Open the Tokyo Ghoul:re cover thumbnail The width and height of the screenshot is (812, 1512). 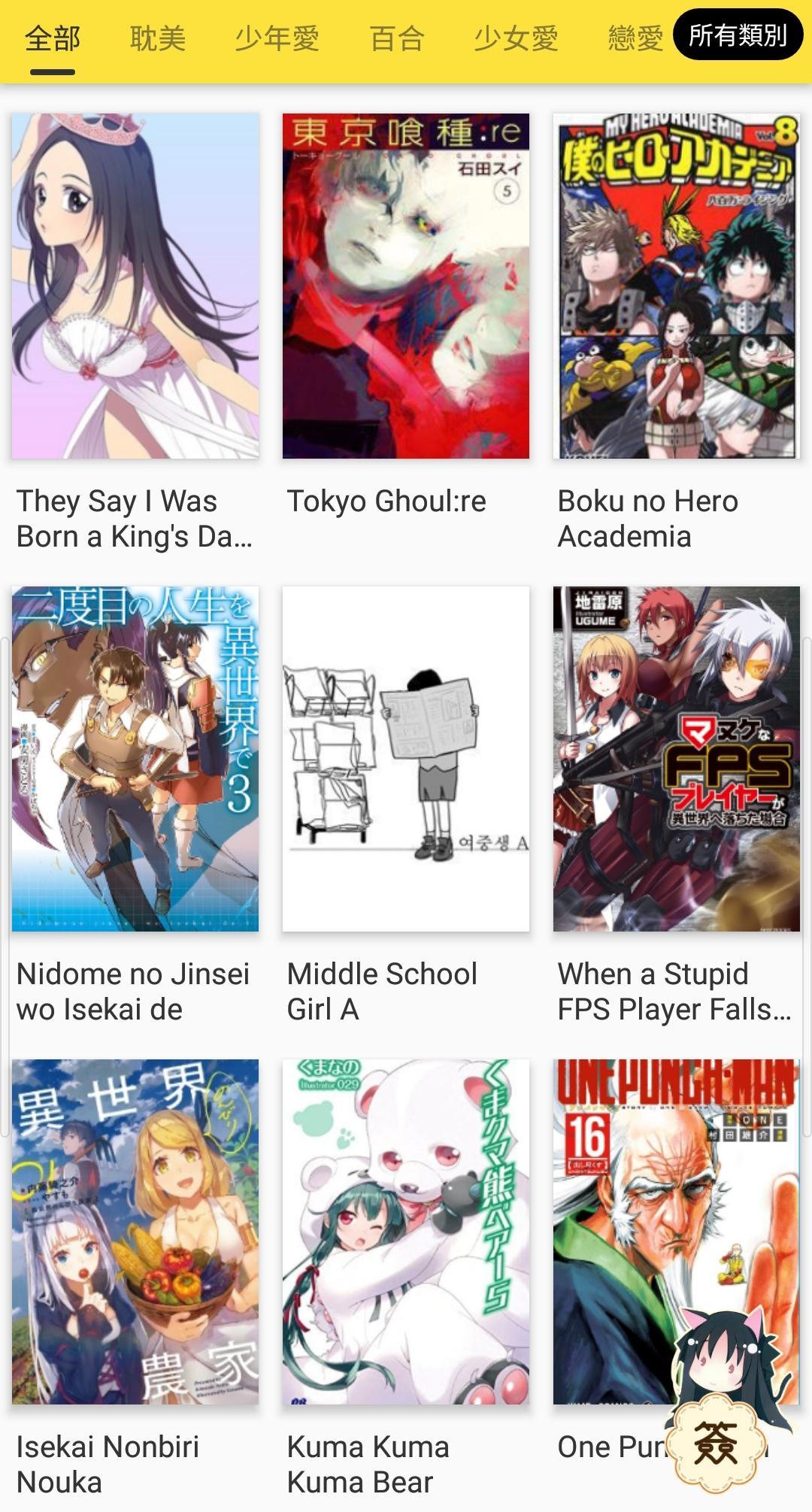(406, 286)
